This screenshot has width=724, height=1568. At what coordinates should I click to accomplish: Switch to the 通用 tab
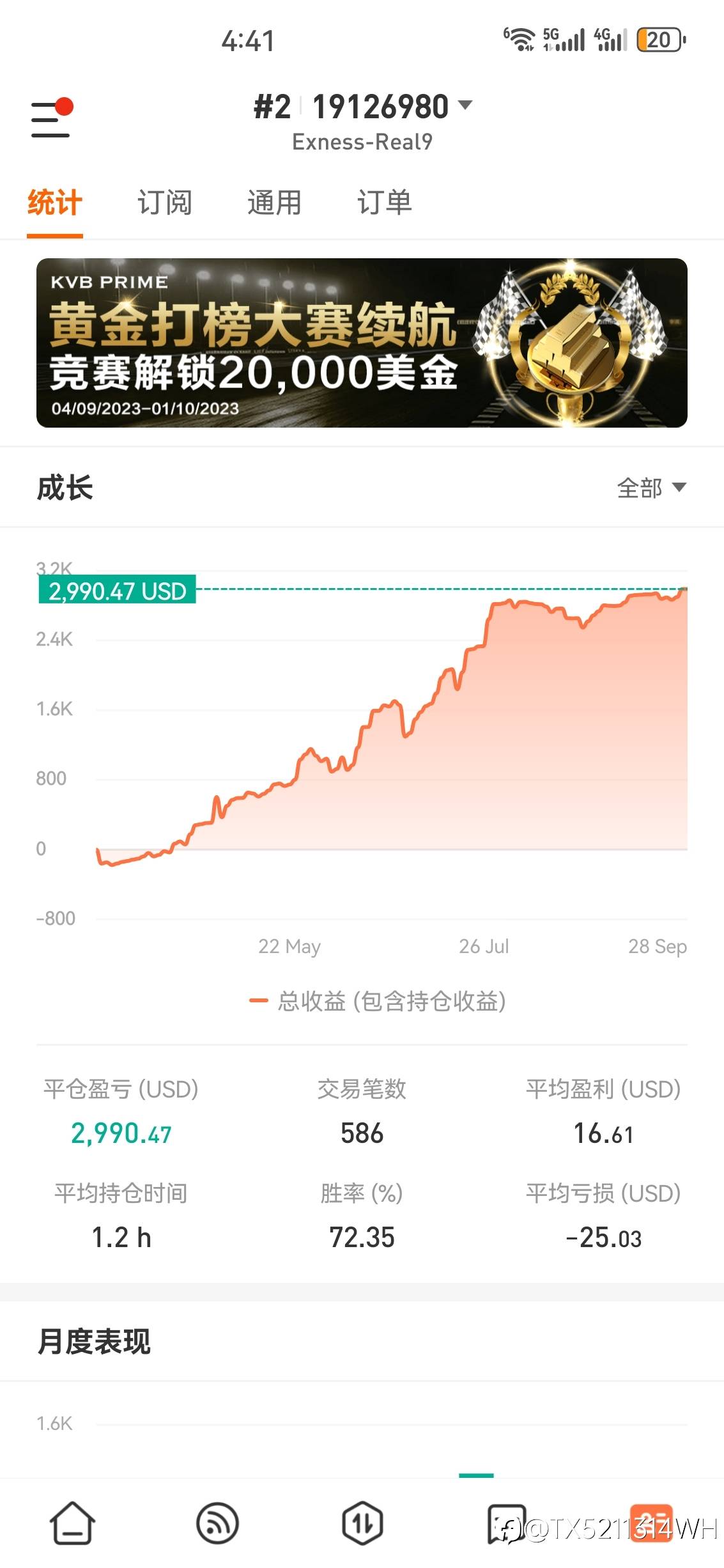point(274,203)
